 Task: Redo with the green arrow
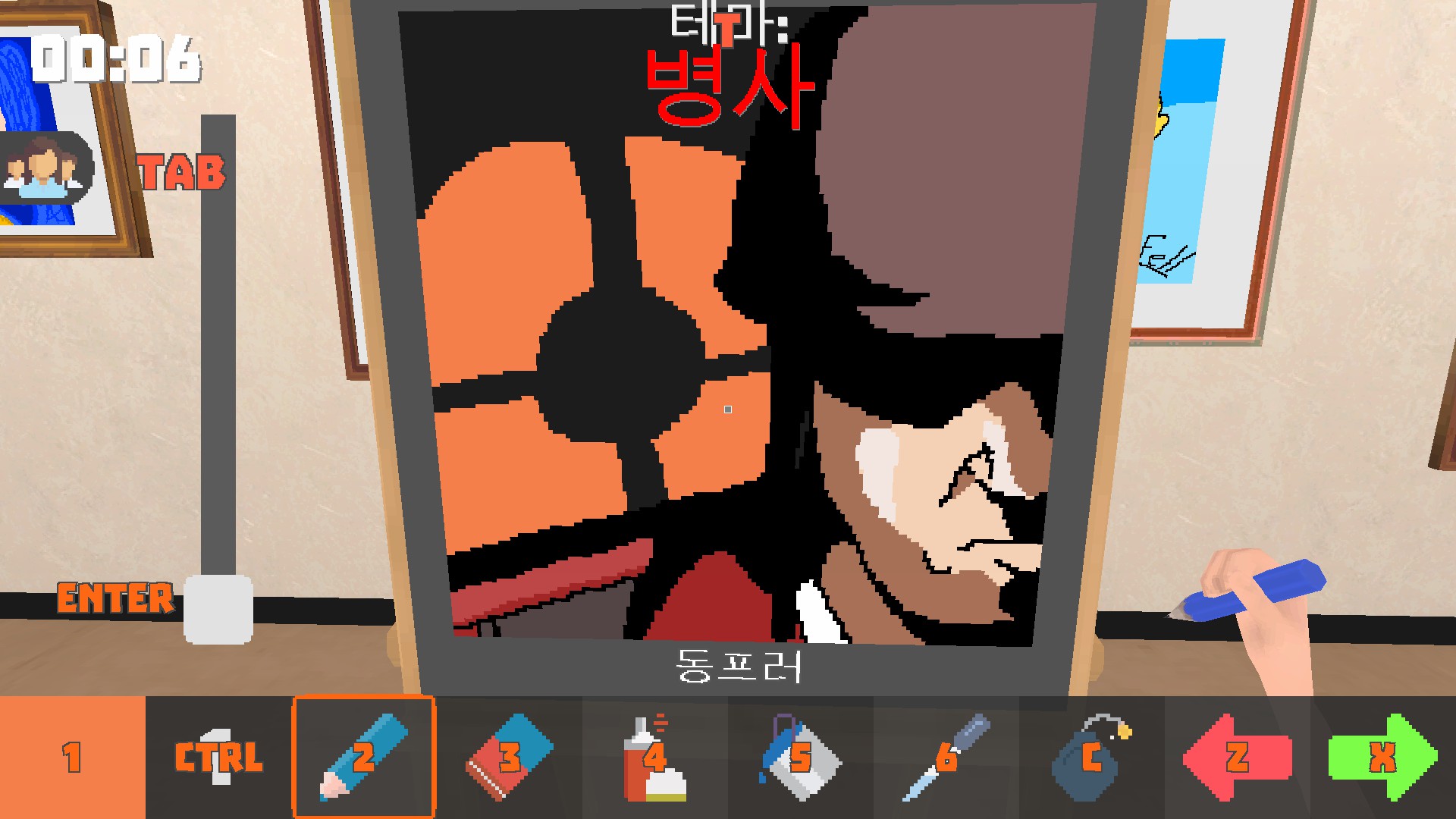[x=1382, y=757]
